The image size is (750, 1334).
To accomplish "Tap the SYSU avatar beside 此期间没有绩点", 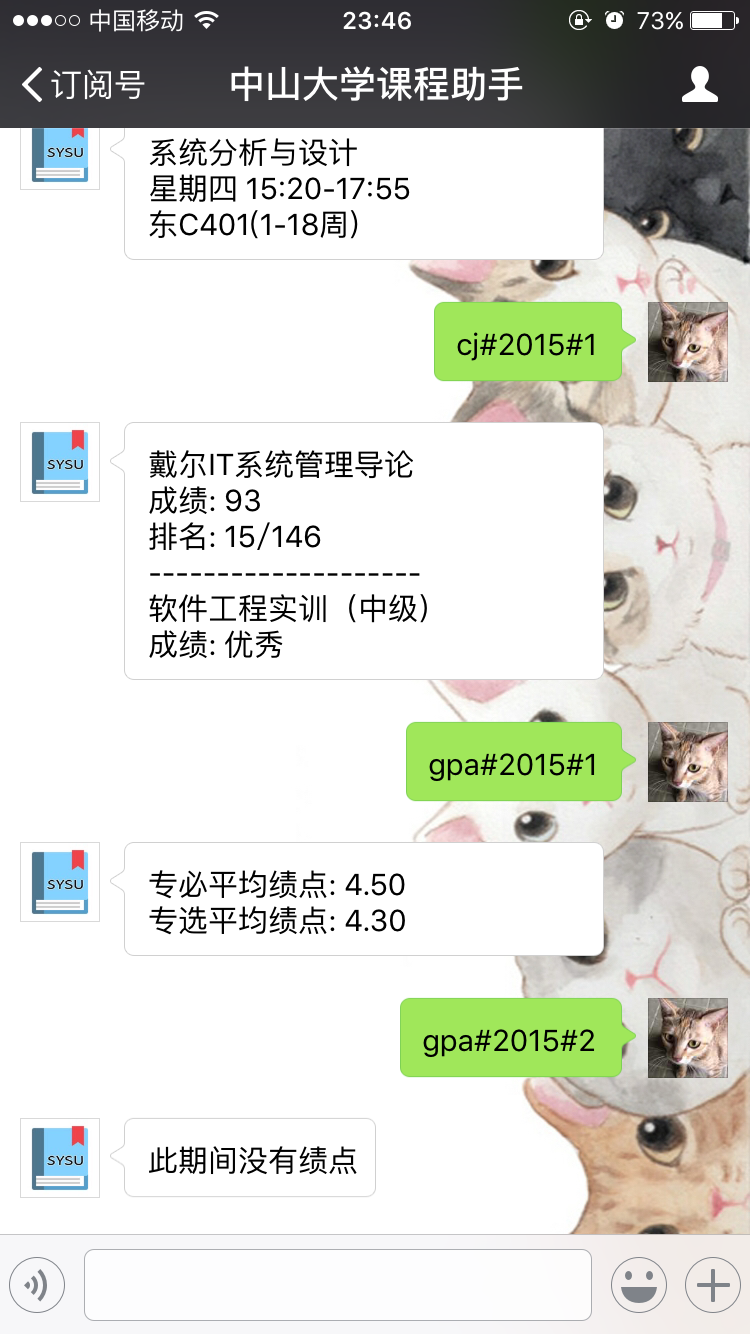I will tap(60, 1158).
